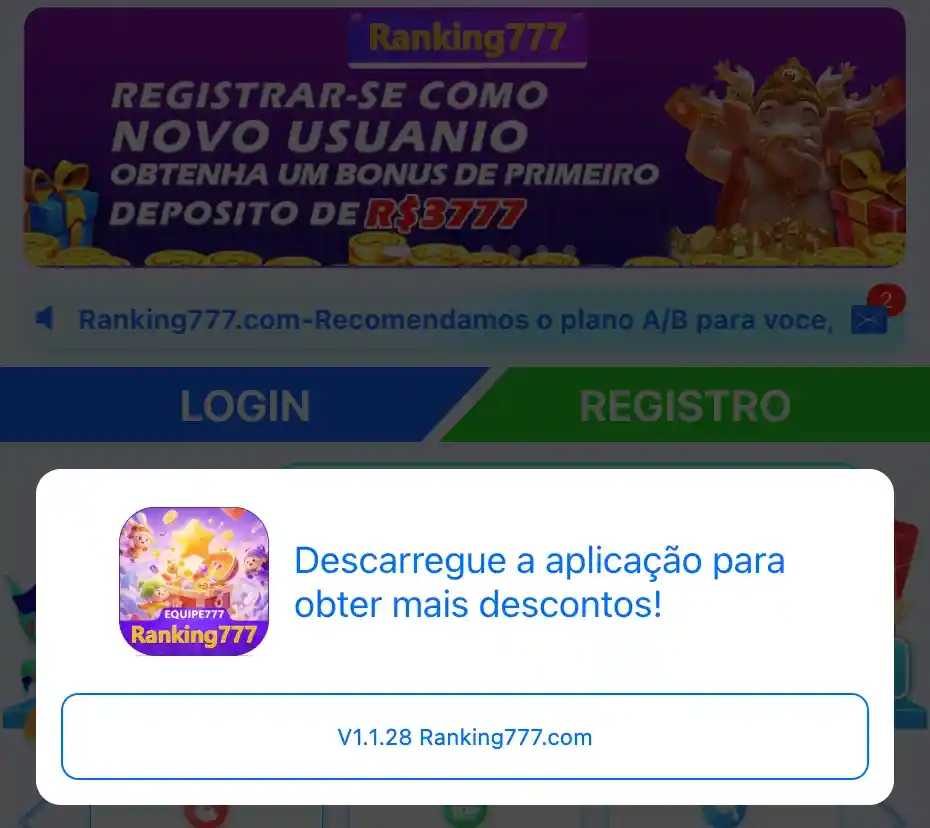Tap the V1.1.28 Ranking777.com download button
This screenshot has width=930, height=828.
[465, 737]
